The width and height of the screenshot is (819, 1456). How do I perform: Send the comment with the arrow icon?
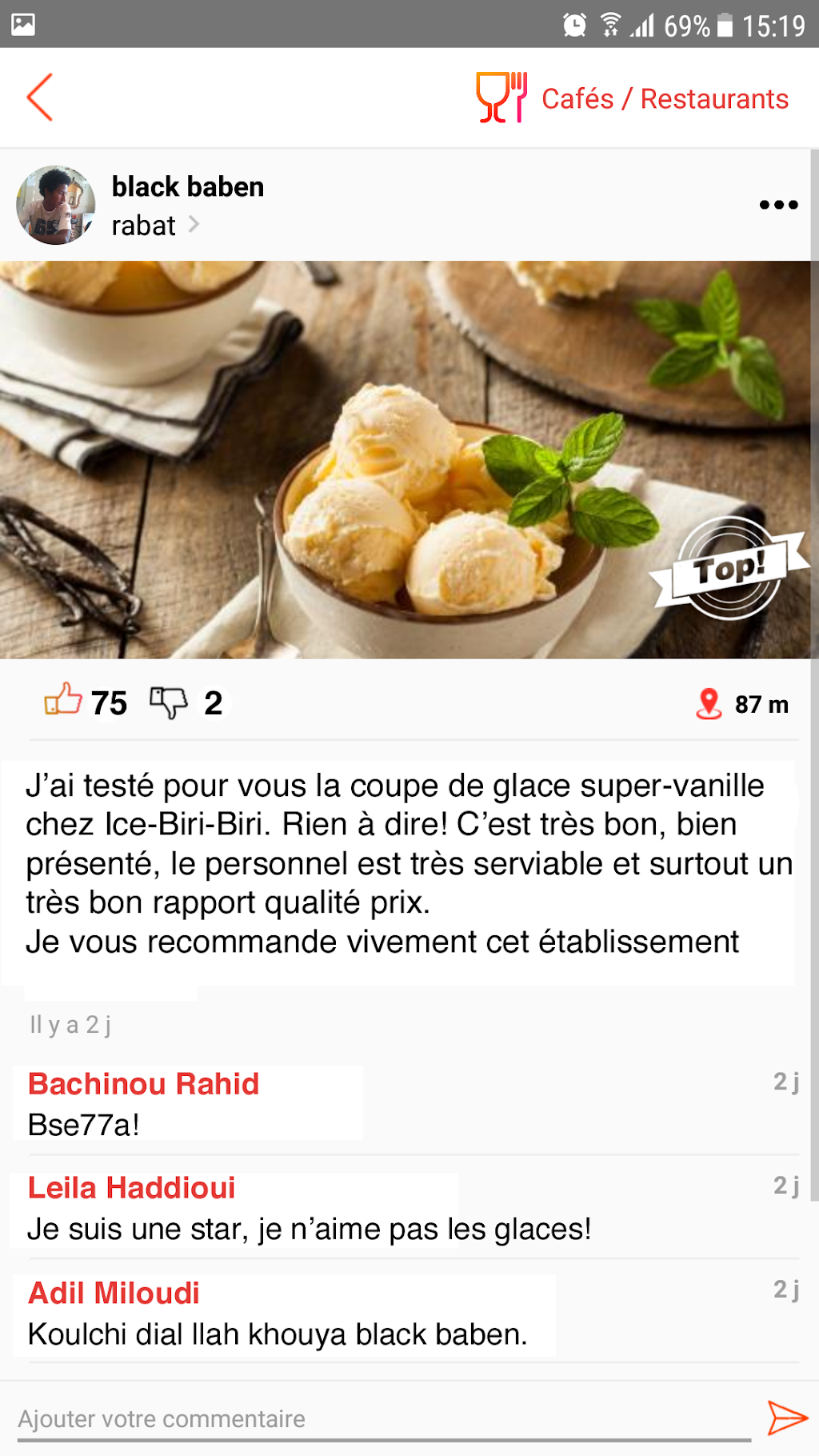tap(787, 1418)
